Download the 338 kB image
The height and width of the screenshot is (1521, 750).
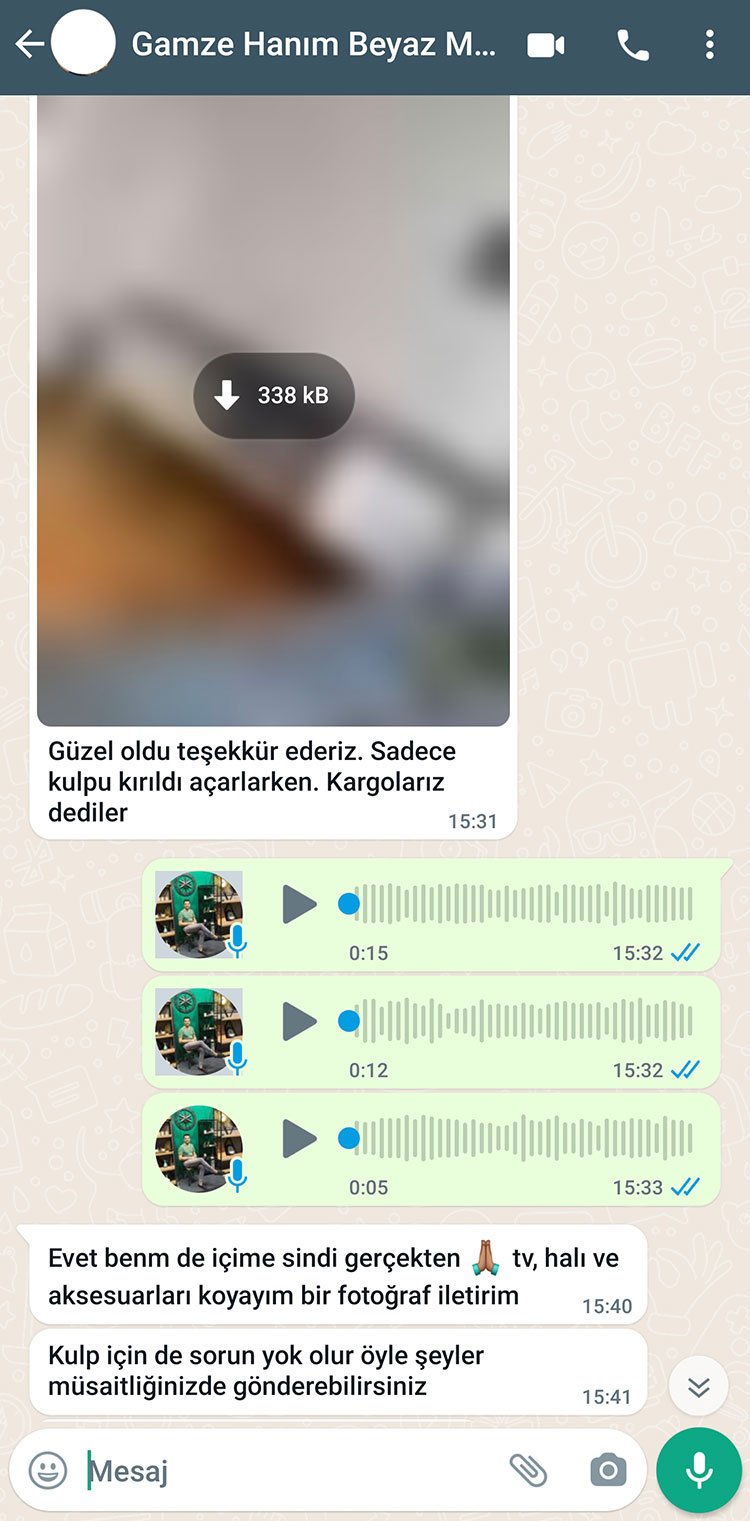(273, 396)
